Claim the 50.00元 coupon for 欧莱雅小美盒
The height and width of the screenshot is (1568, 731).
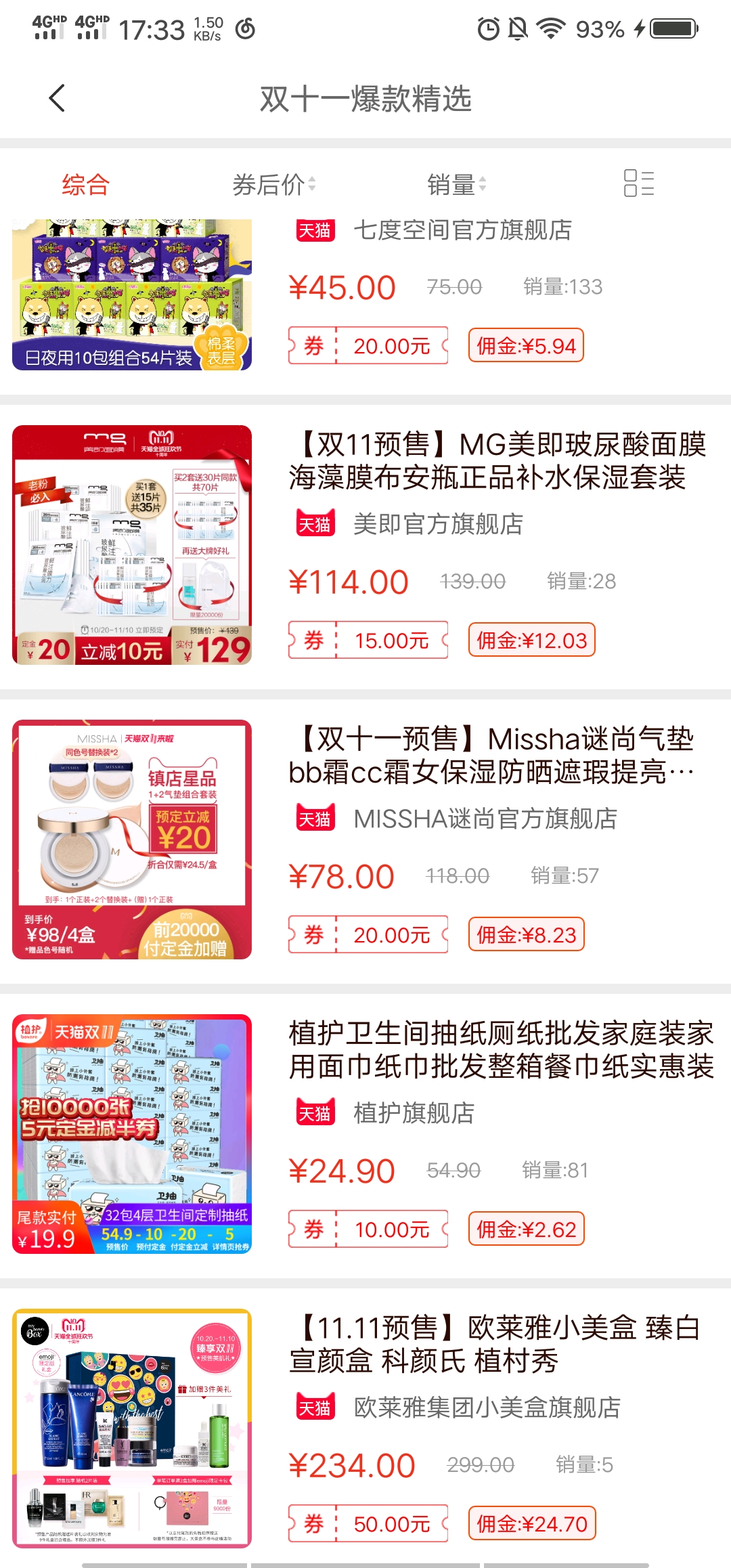[368, 1524]
